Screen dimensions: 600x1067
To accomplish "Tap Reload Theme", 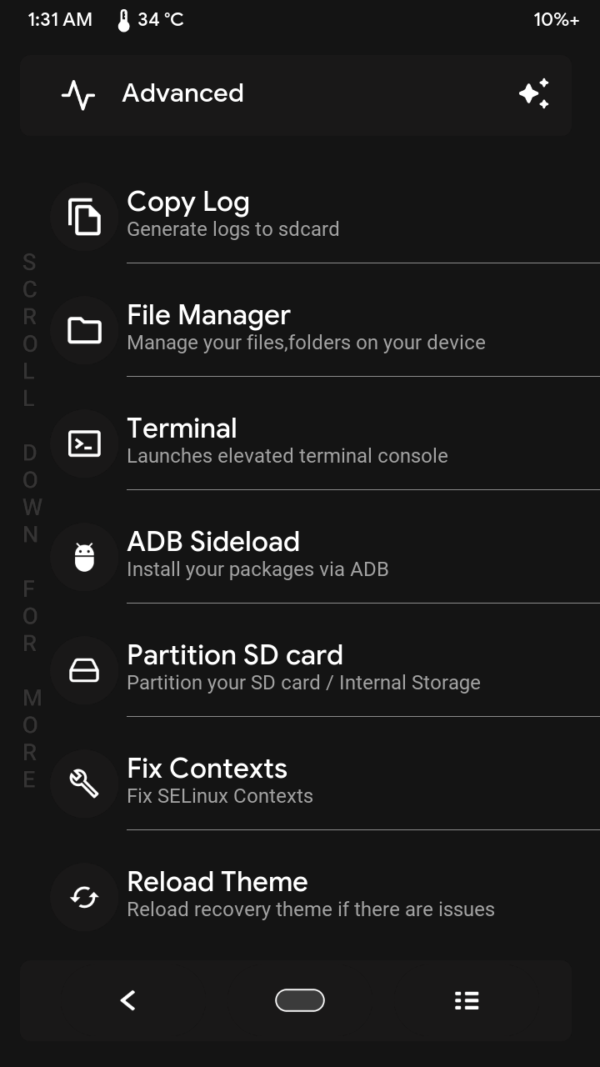I will tap(217, 892).
